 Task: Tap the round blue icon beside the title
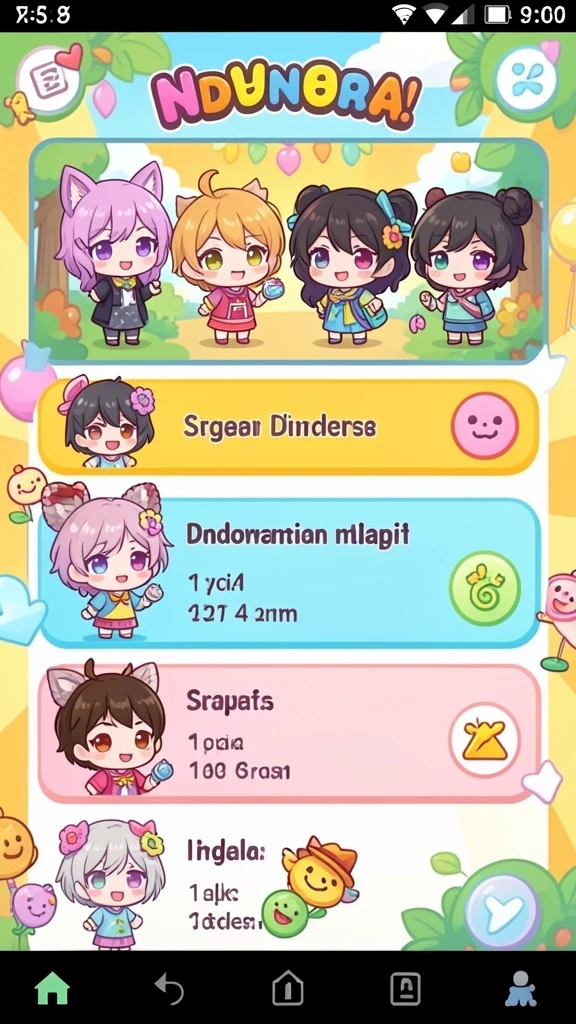click(x=526, y=80)
